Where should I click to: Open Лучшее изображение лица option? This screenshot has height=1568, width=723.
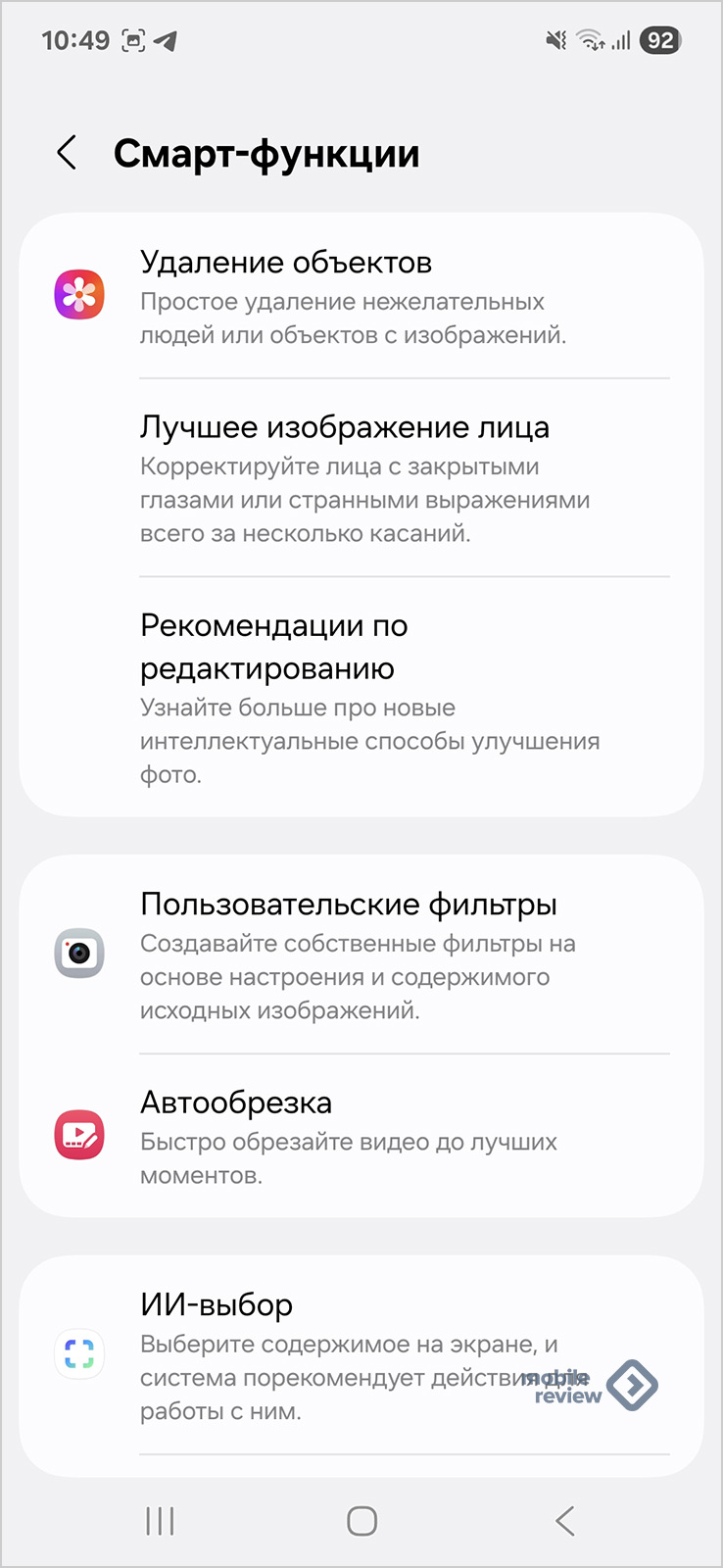pos(362,478)
